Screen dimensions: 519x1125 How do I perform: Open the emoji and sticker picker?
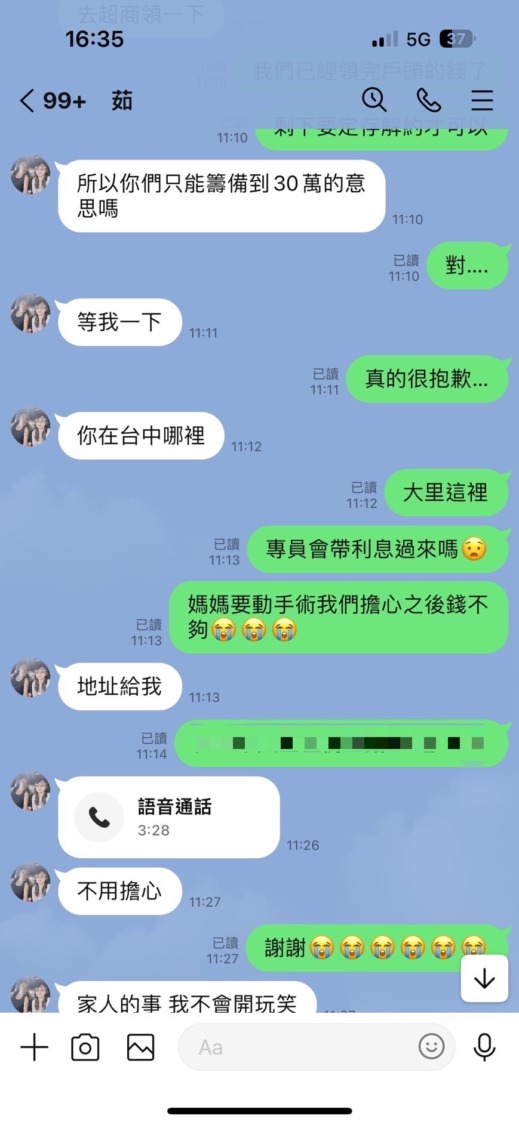click(431, 1048)
